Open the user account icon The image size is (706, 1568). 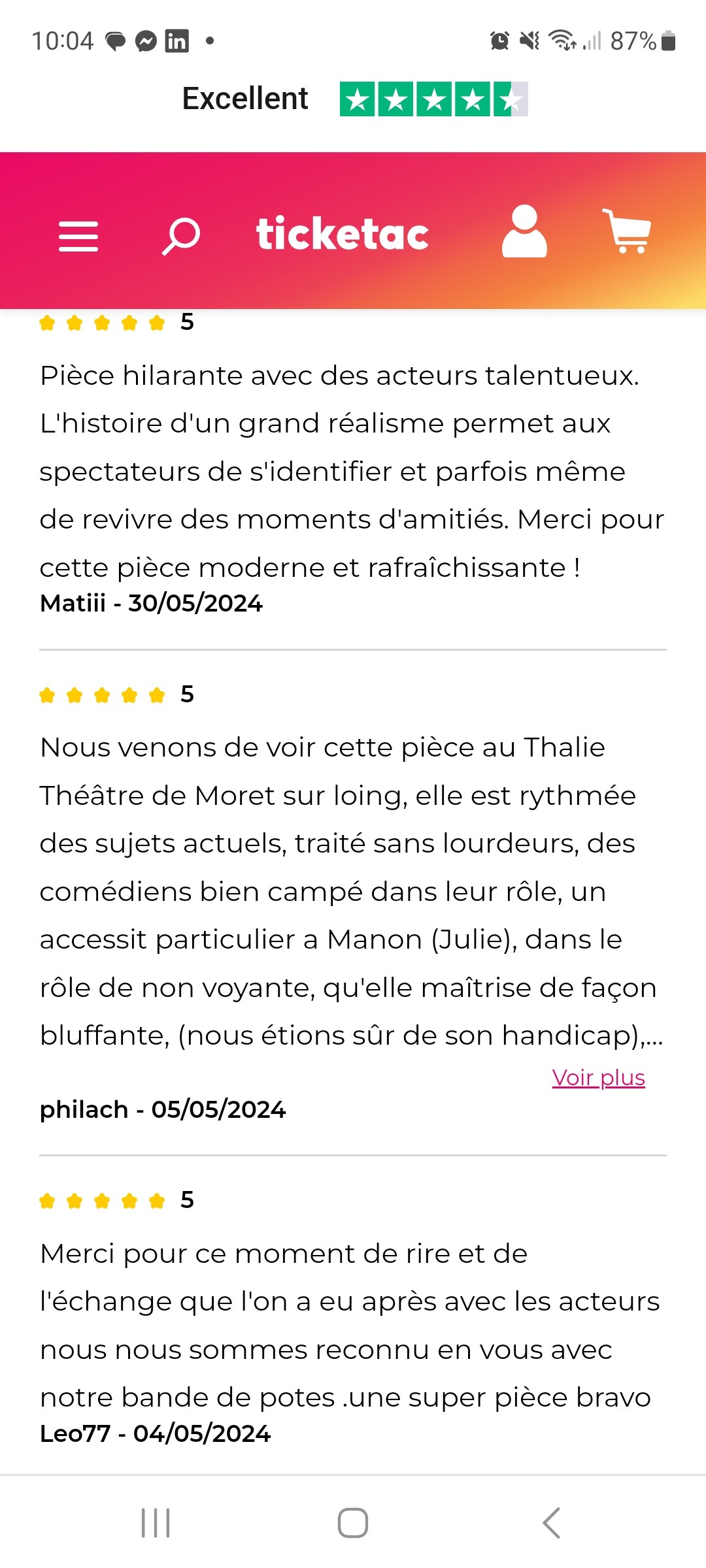point(524,231)
